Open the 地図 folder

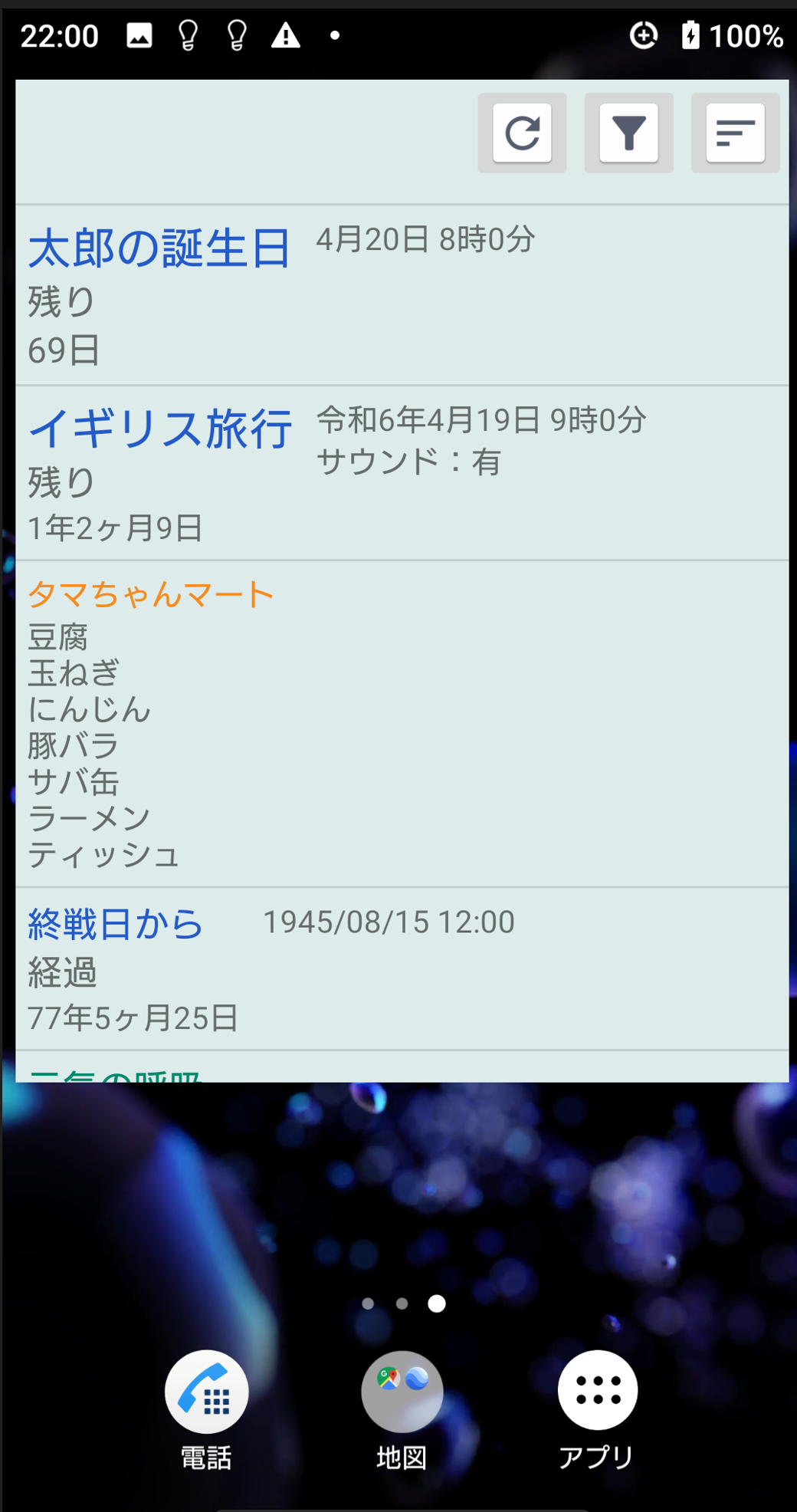(402, 1392)
